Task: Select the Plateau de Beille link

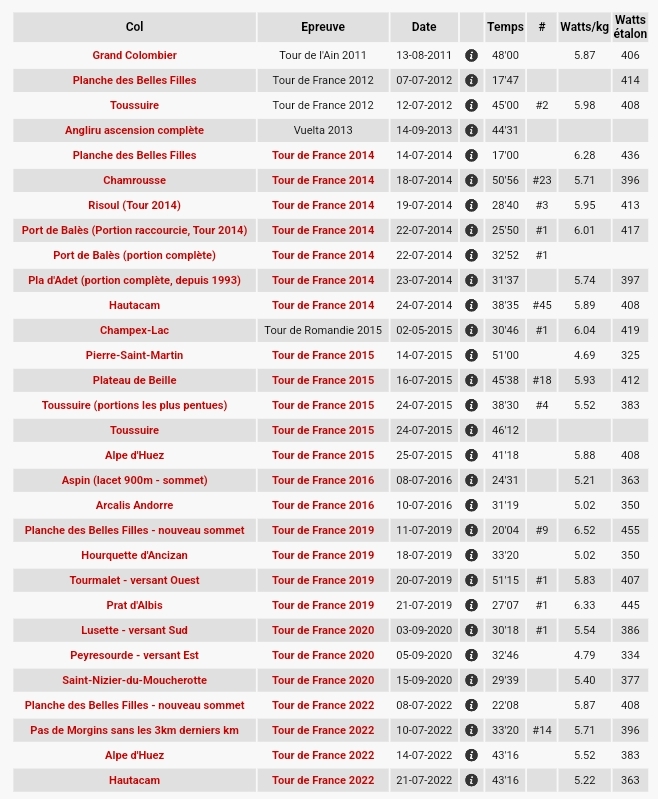Action: tap(134, 380)
